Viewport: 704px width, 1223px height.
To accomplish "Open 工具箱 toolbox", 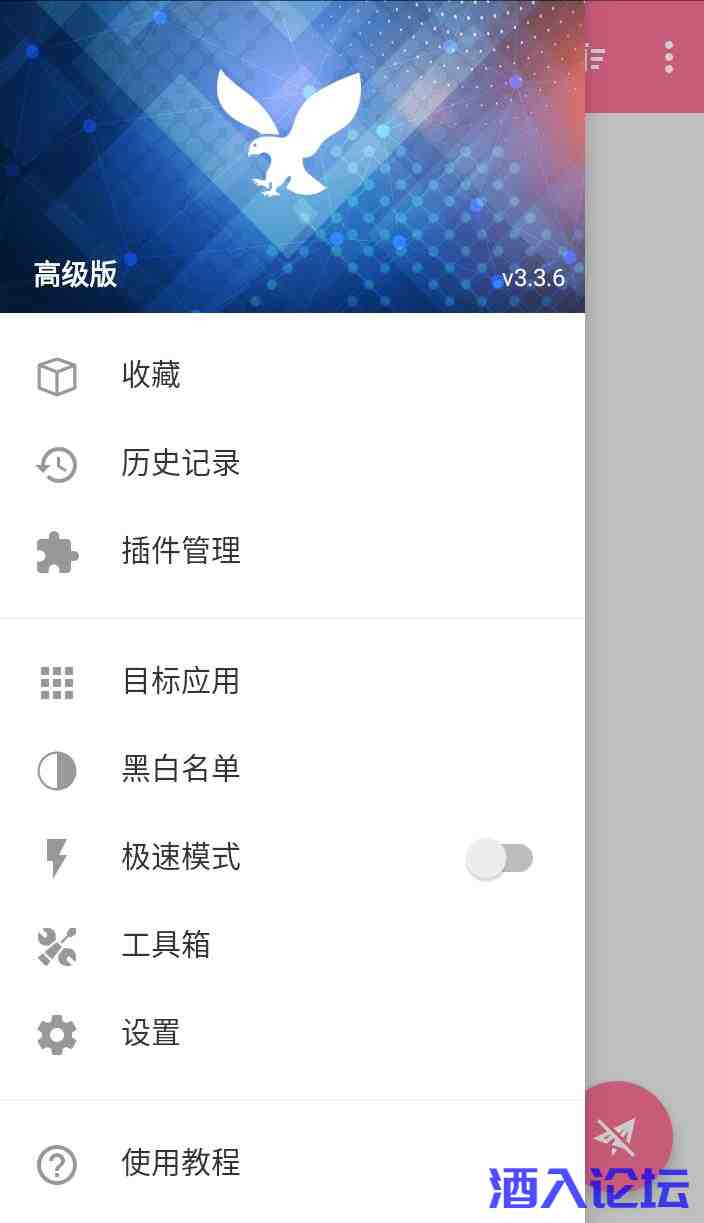I will [x=165, y=946].
